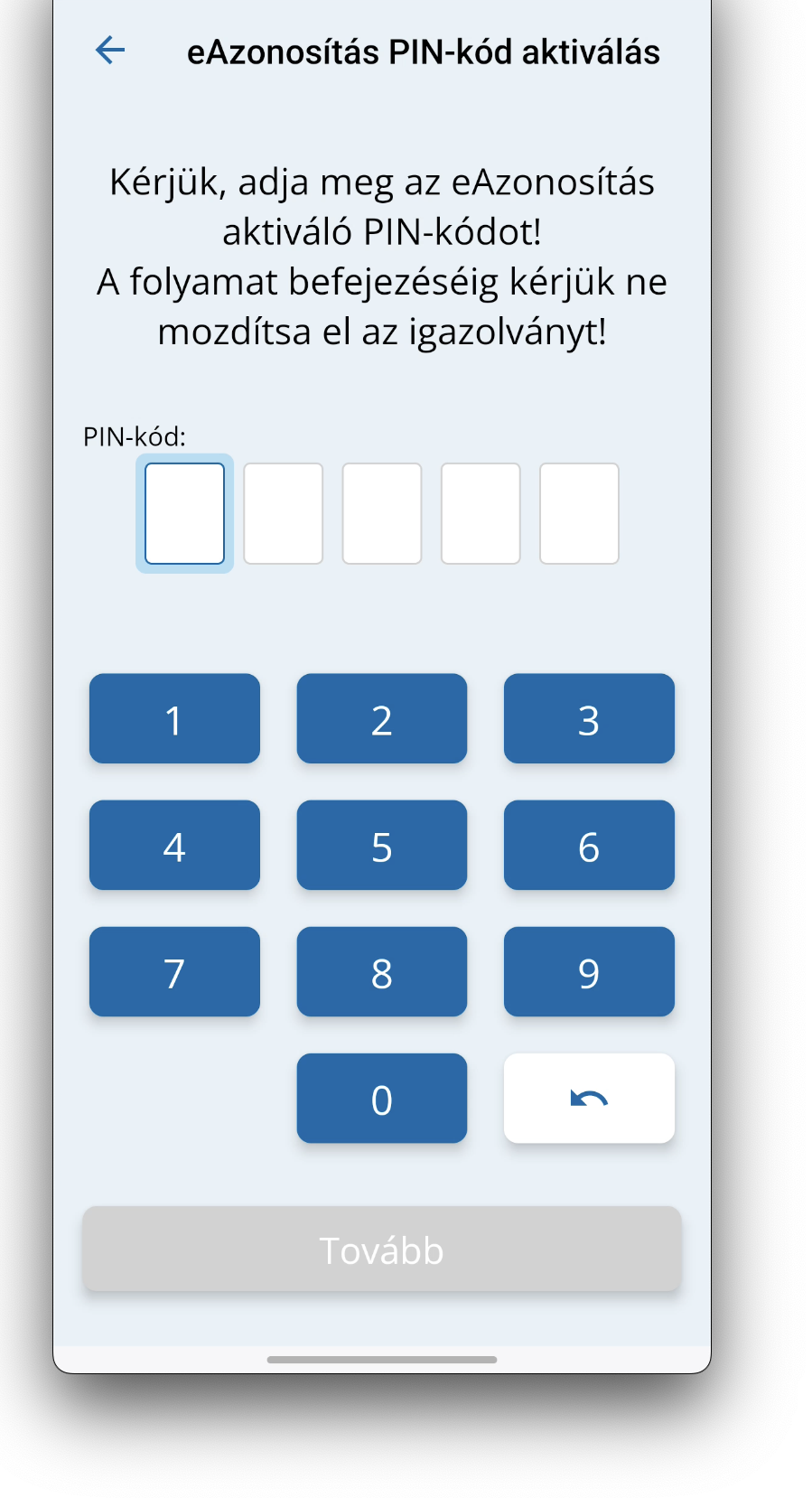812x1507 pixels.
Task: Enter digit 0 on the keypad
Action: pos(382,1098)
